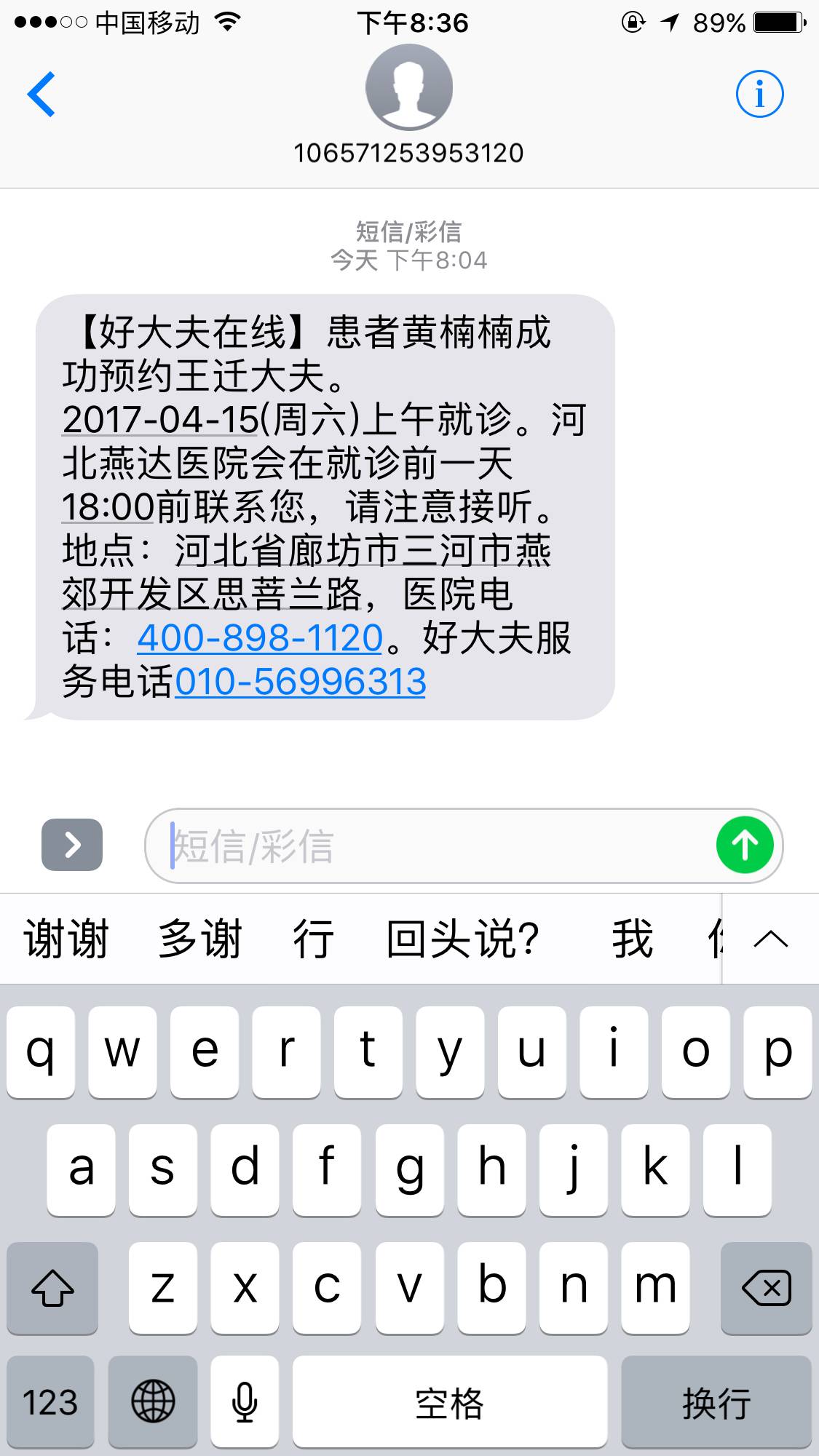Go back to the messages list
The height and width of the screenshot is (1456, 819).
pos(41,94)
